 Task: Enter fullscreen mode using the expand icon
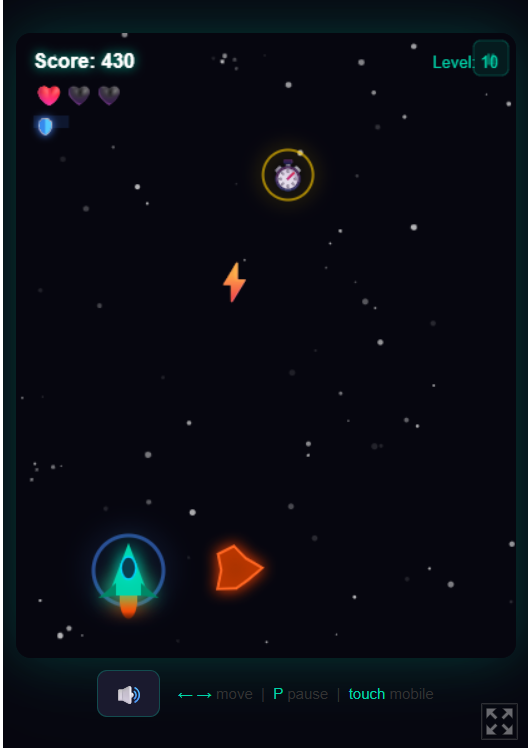(499, 721)
